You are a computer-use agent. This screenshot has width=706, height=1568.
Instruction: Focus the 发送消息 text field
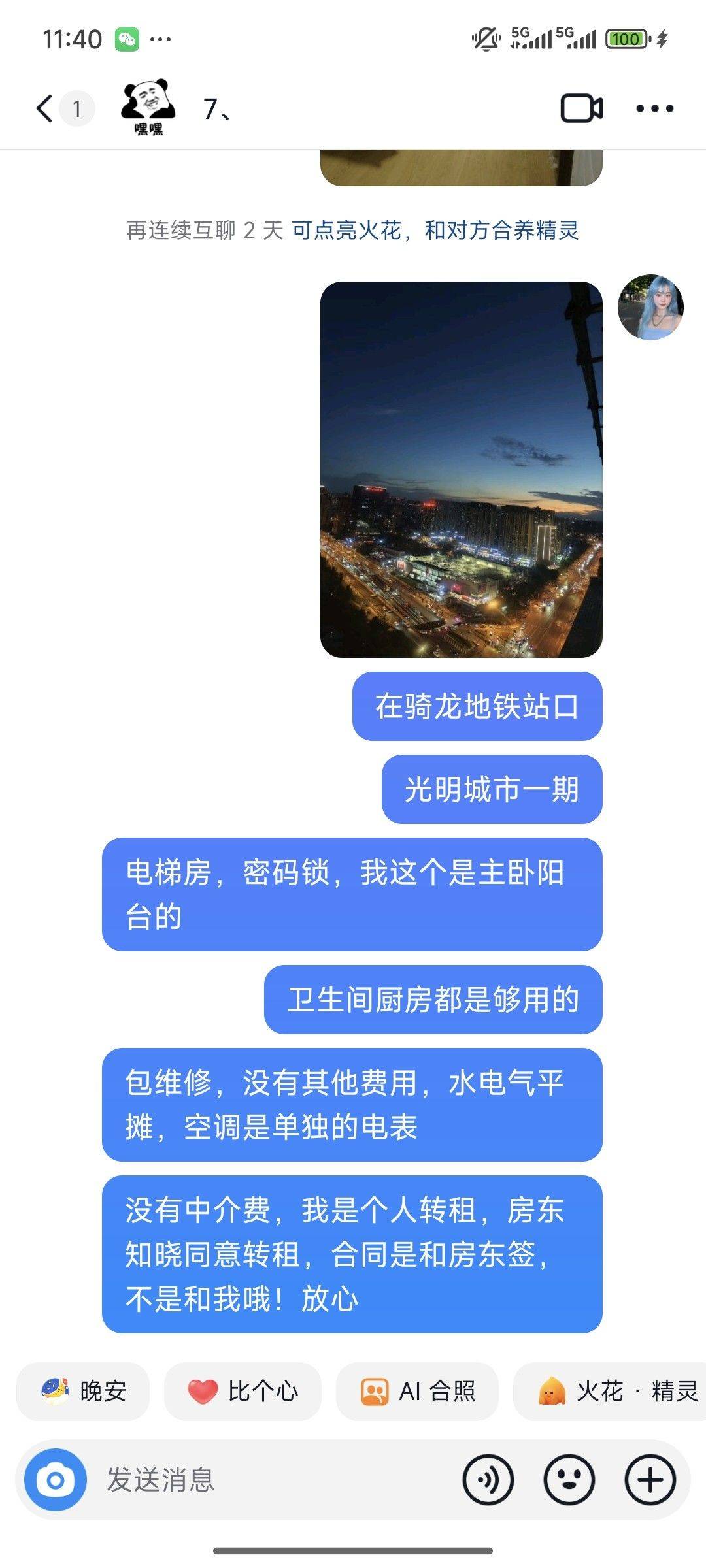tap(275, 1480)
